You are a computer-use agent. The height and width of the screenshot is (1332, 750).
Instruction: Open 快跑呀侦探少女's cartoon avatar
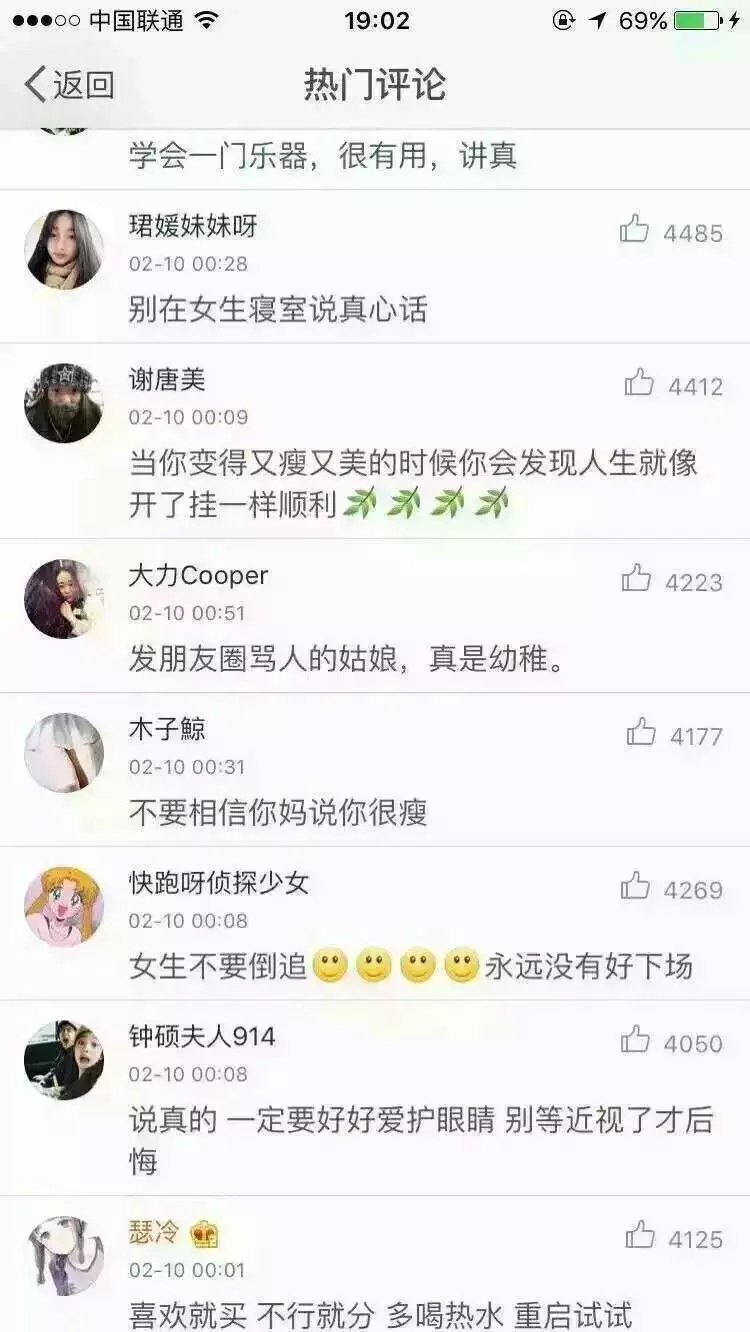tap(64, 906)
